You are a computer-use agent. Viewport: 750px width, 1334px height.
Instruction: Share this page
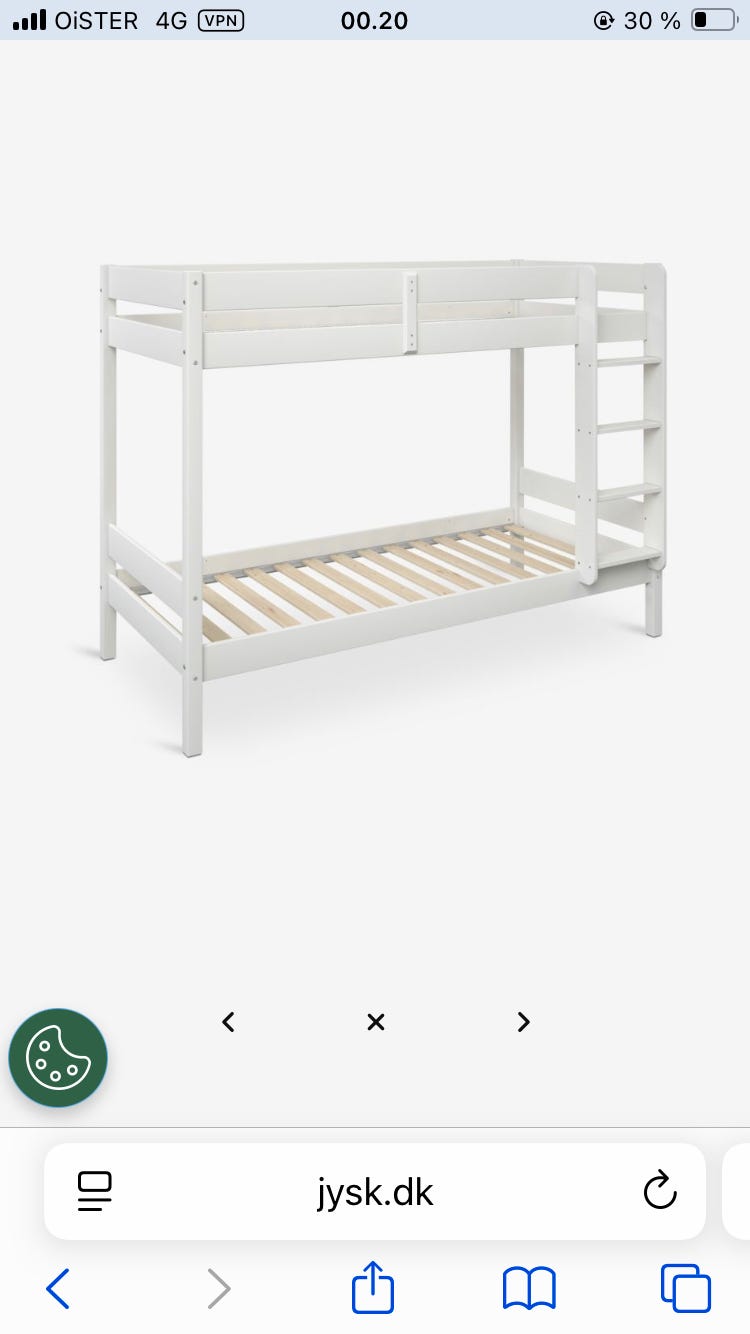pyautogui.click(x=373, y=1287)
